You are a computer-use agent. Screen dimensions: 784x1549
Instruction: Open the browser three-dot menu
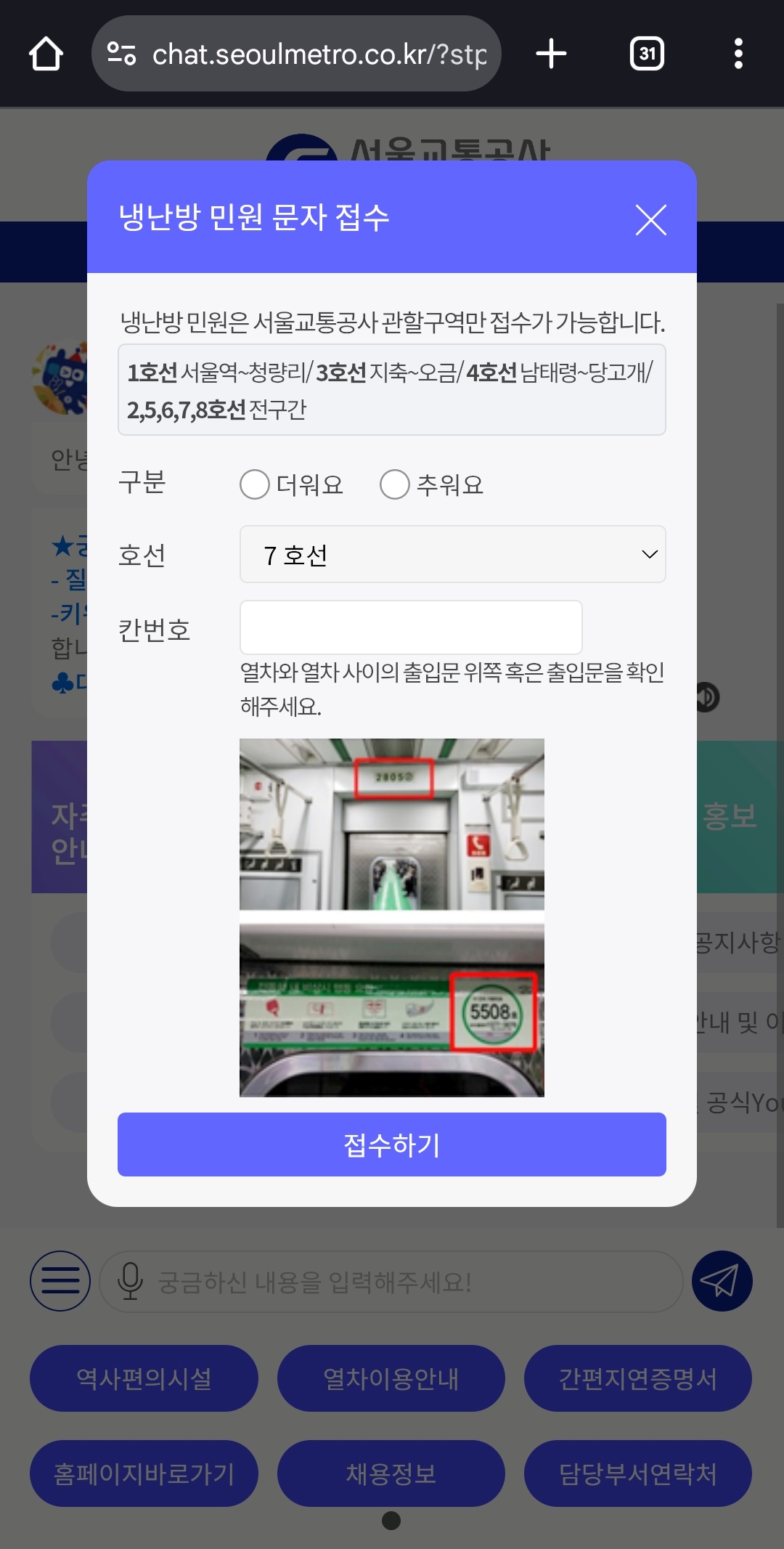click(x=738, y=53)
